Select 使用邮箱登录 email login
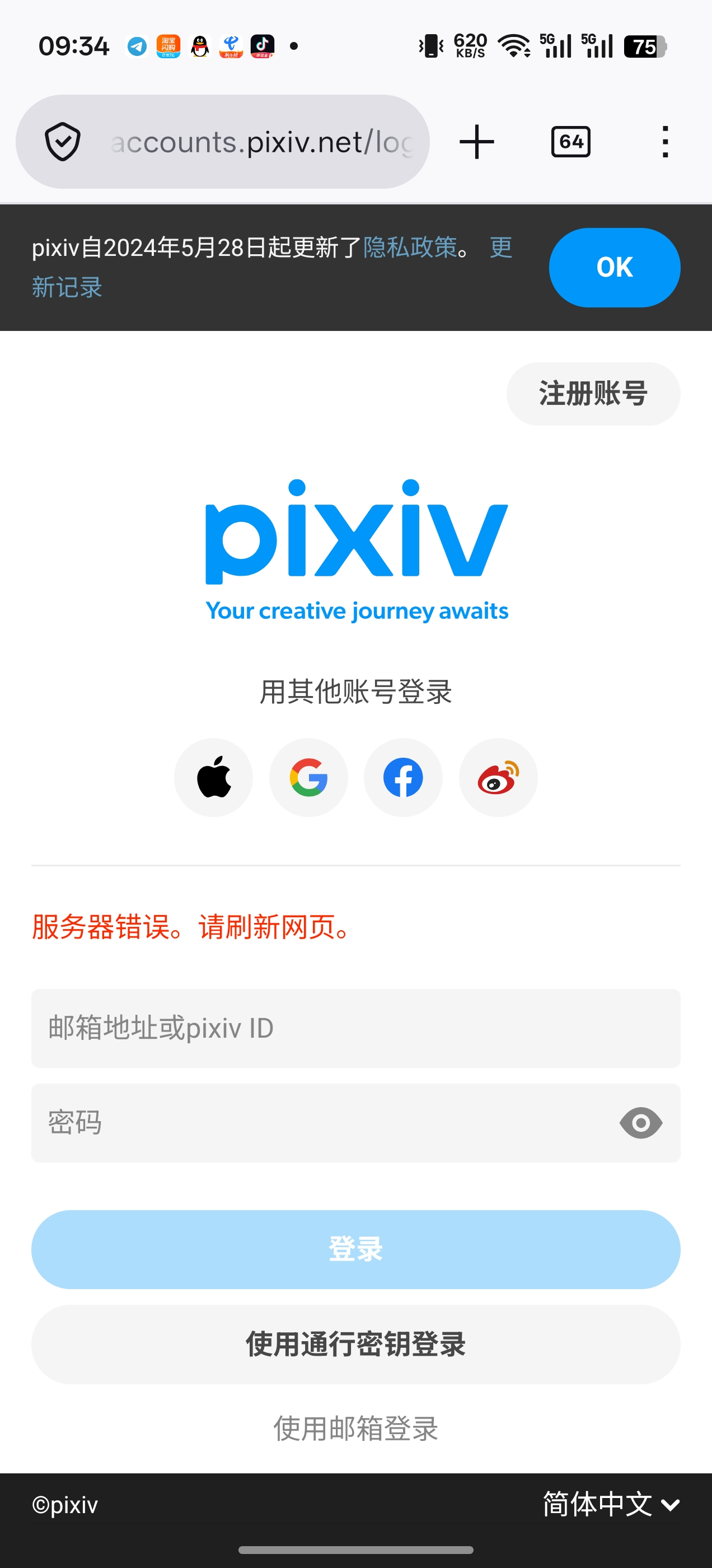This screenshot has height=1568, width=712. point(355,1428)
